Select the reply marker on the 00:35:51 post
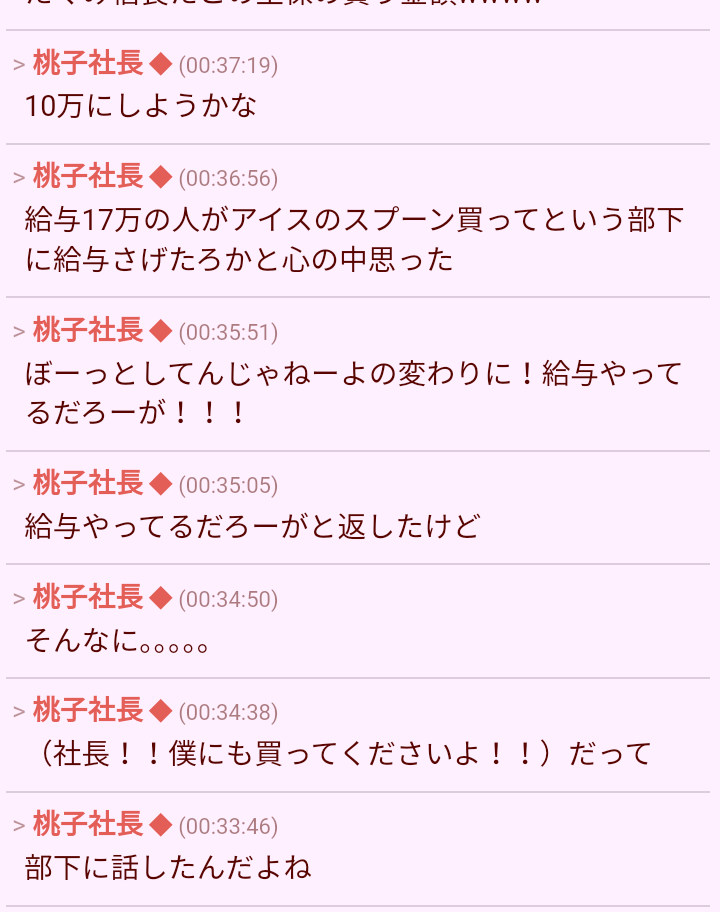Viewport: 720px width, 912px height. coord(19,332)
